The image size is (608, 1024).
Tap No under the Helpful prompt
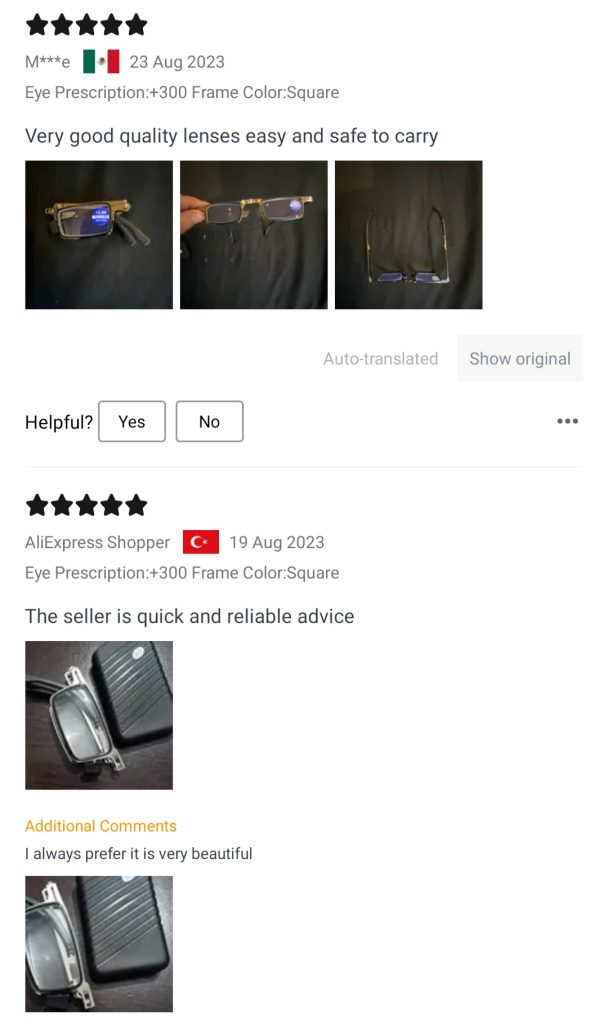(x=209, y=421)
